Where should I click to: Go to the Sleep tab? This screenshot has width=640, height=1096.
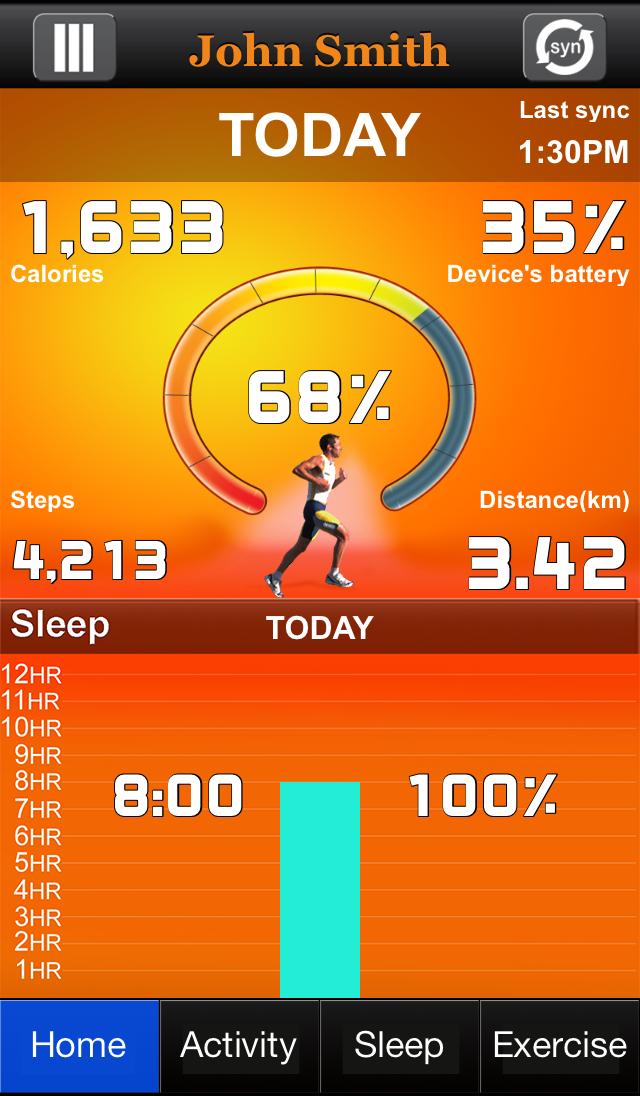(399, 1046)
